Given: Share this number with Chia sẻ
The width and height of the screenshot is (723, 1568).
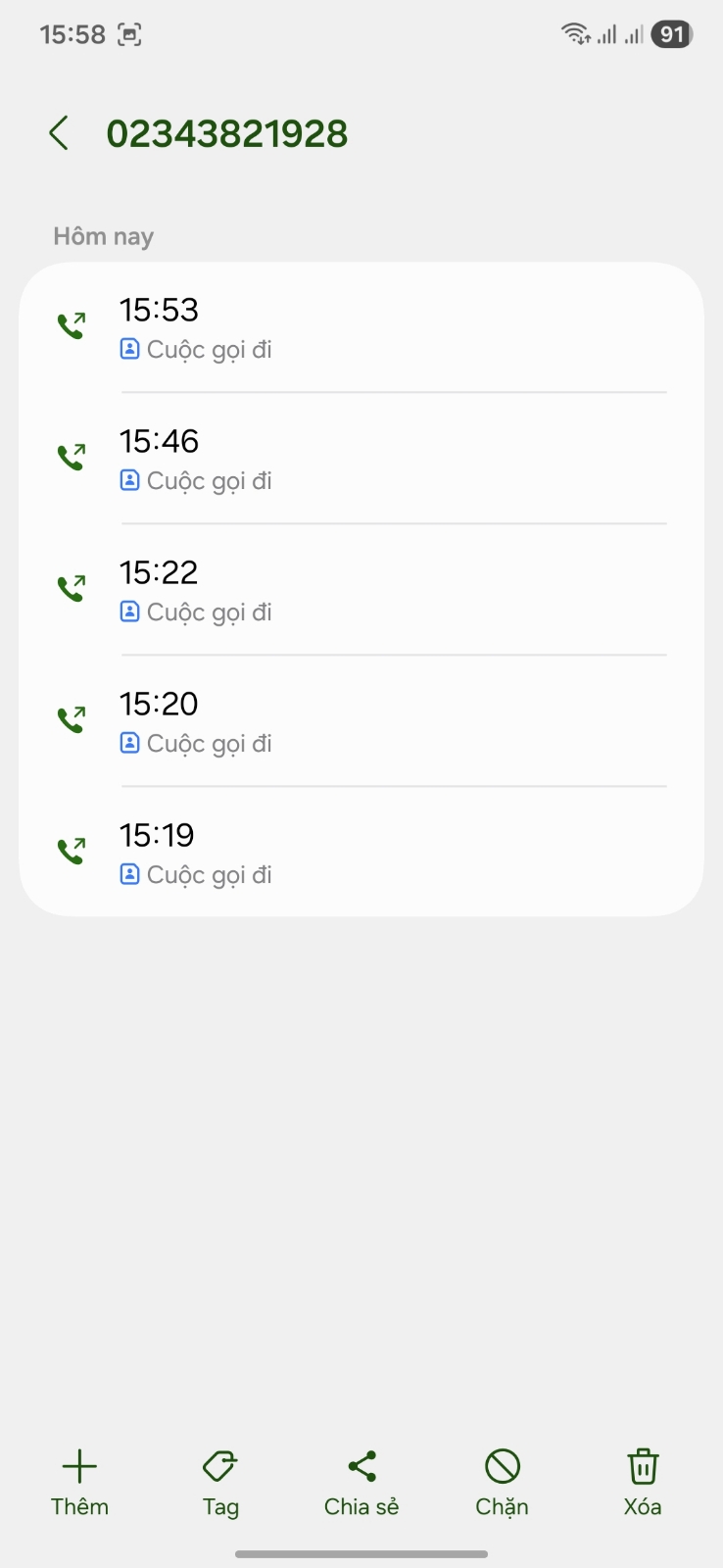Looking at the screenshot, I should click(361, 1484).
